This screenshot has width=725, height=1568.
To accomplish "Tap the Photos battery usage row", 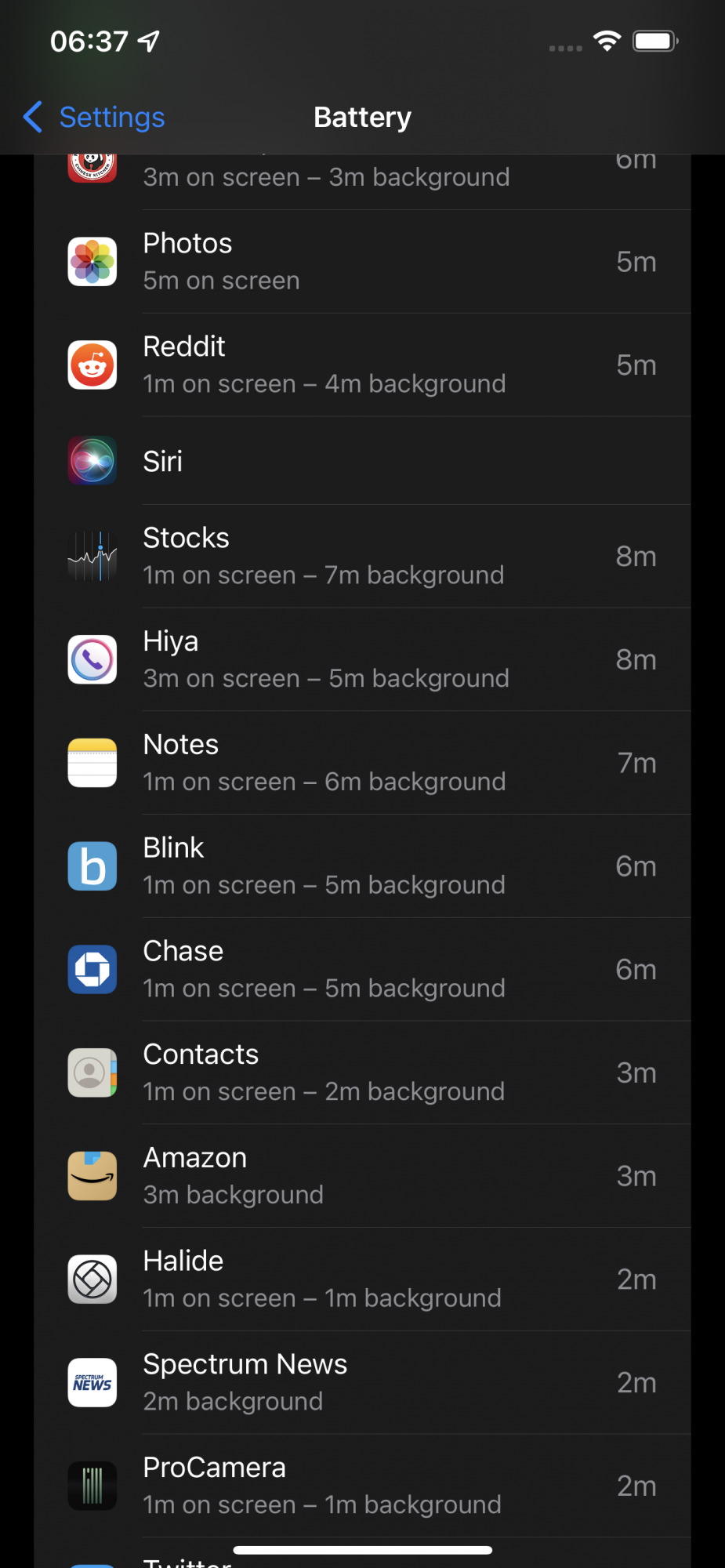I will (362, 262).
